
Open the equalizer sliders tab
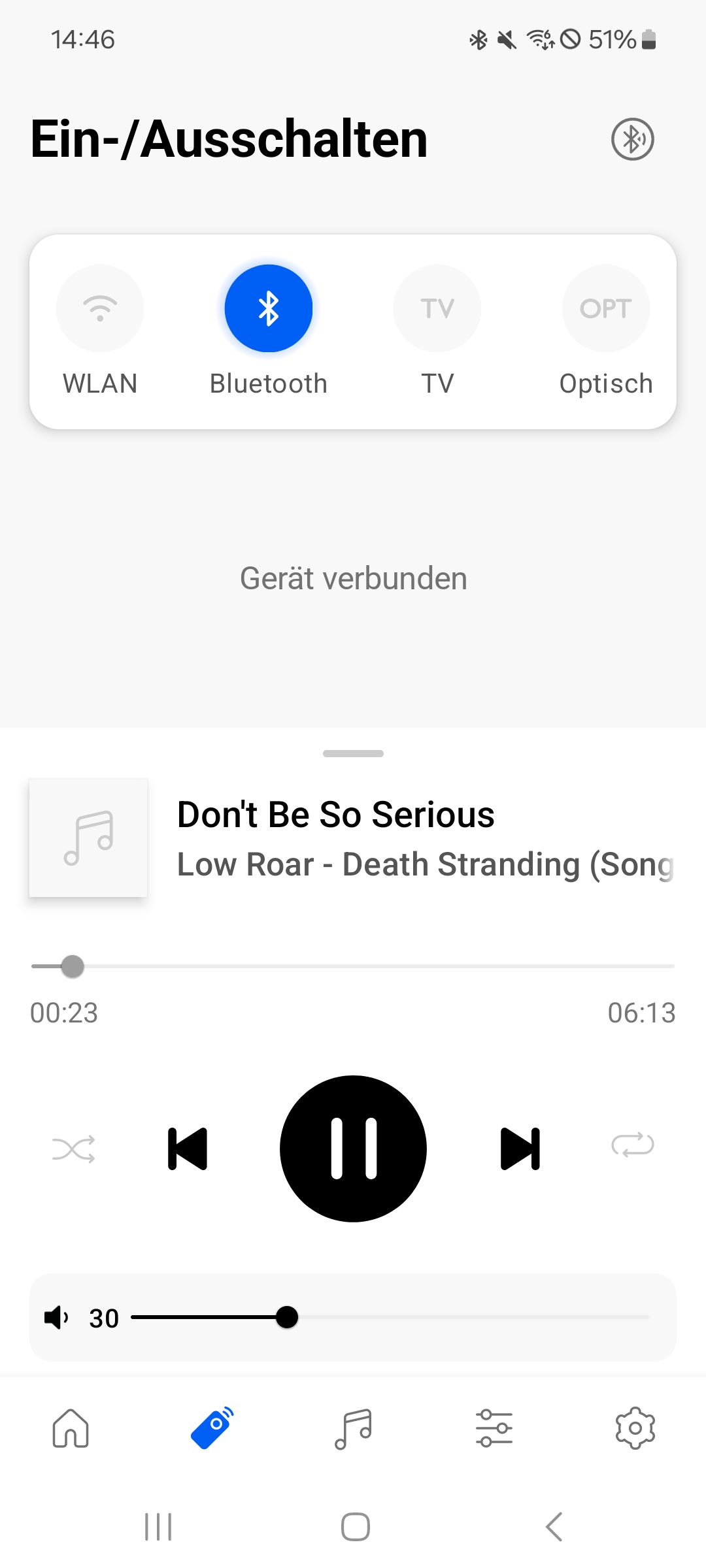click(494, 1428)
